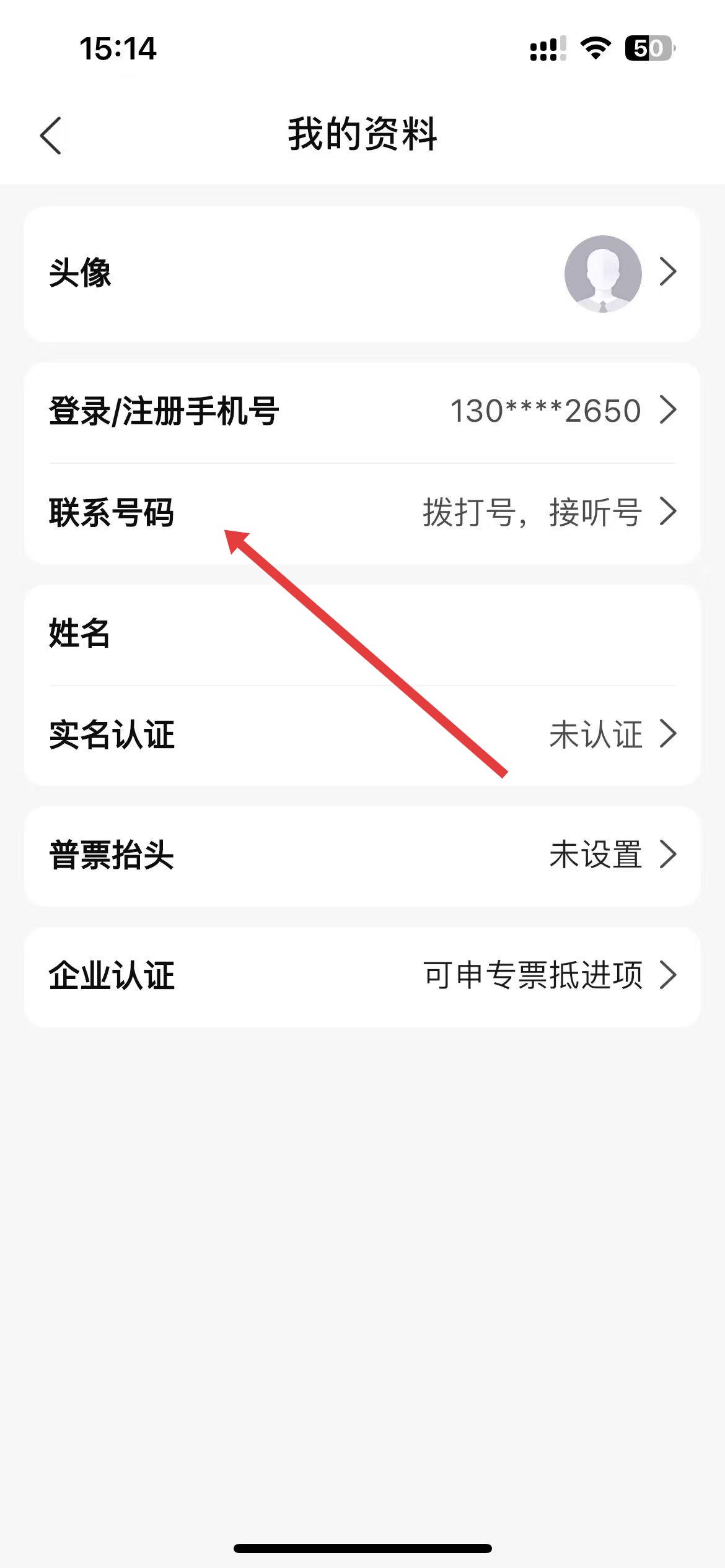This screenshot has height=1568, width=725.
Task: Tap the 姓名 row
Action: coord(362,634)
